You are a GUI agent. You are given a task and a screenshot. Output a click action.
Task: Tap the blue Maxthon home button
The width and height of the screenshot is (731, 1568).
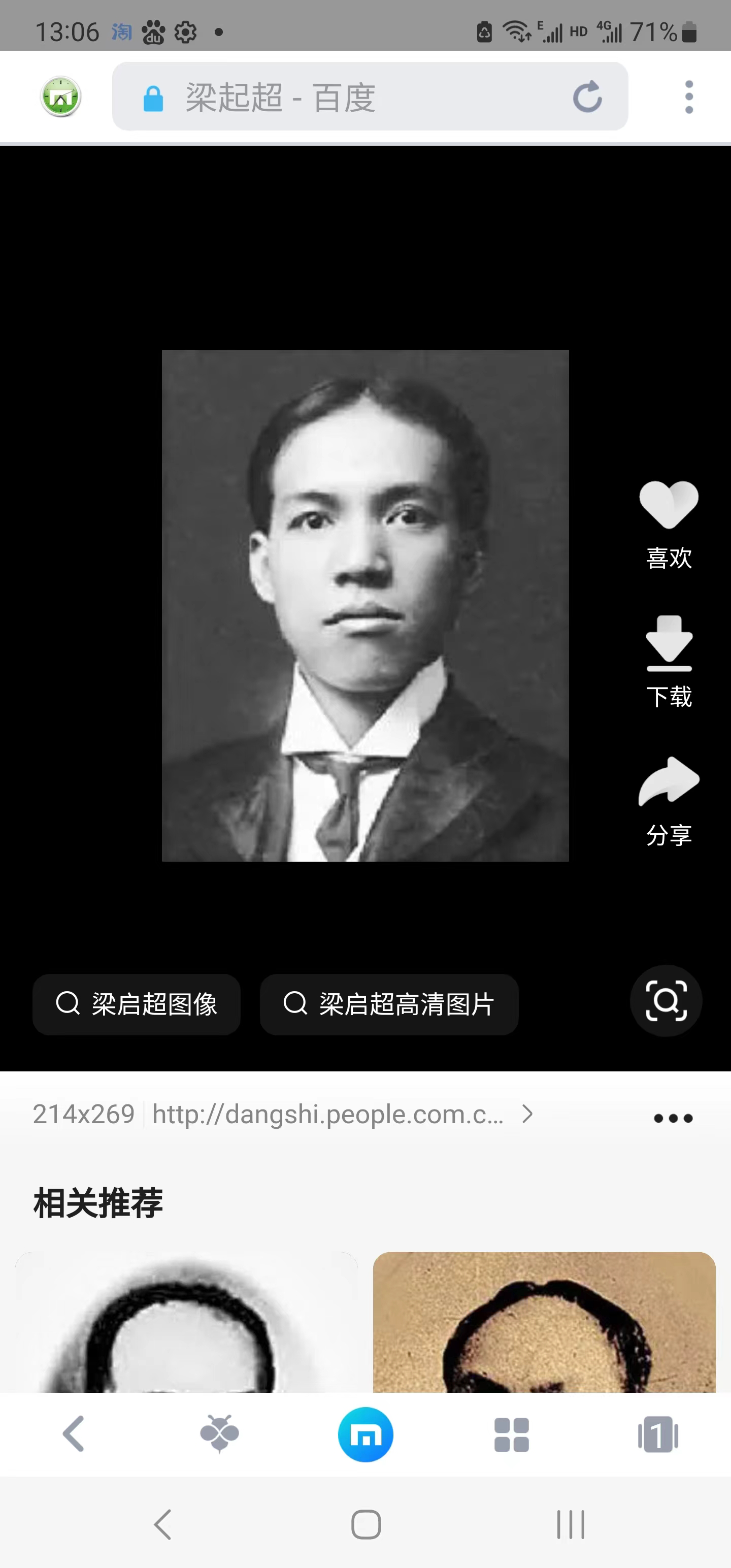tap(366, 1434)
